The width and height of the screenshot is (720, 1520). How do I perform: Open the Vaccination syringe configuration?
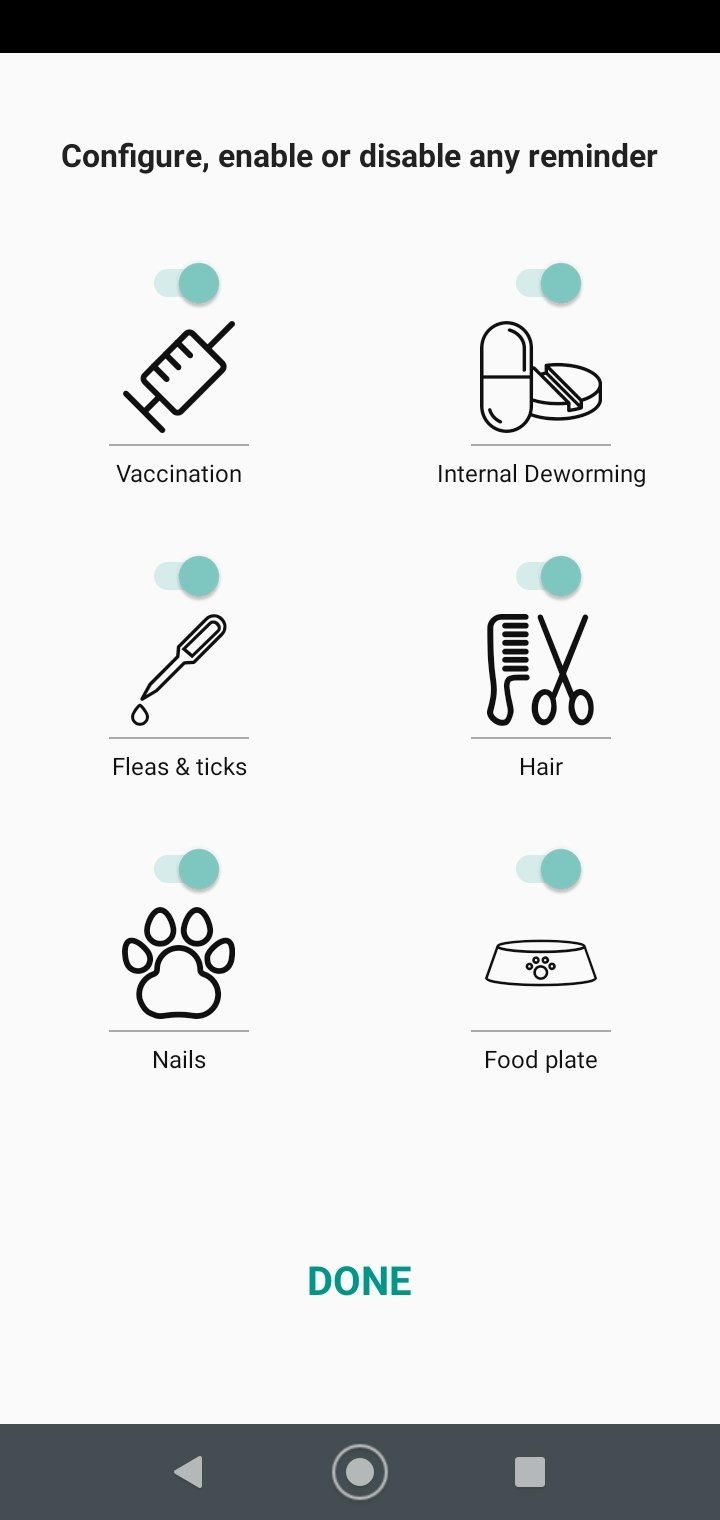(179, 377)
